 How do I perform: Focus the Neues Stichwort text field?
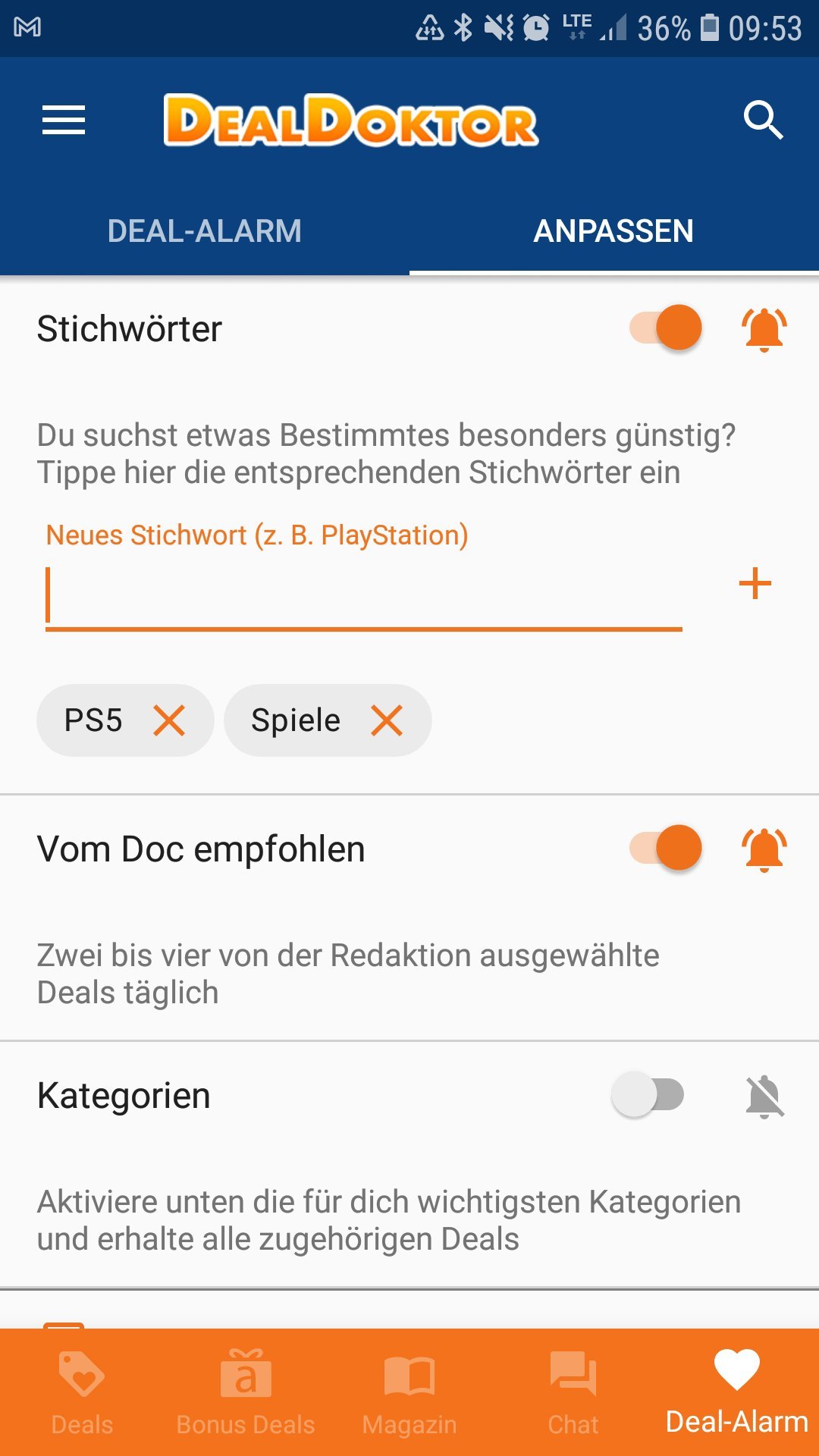click(364, 596)
